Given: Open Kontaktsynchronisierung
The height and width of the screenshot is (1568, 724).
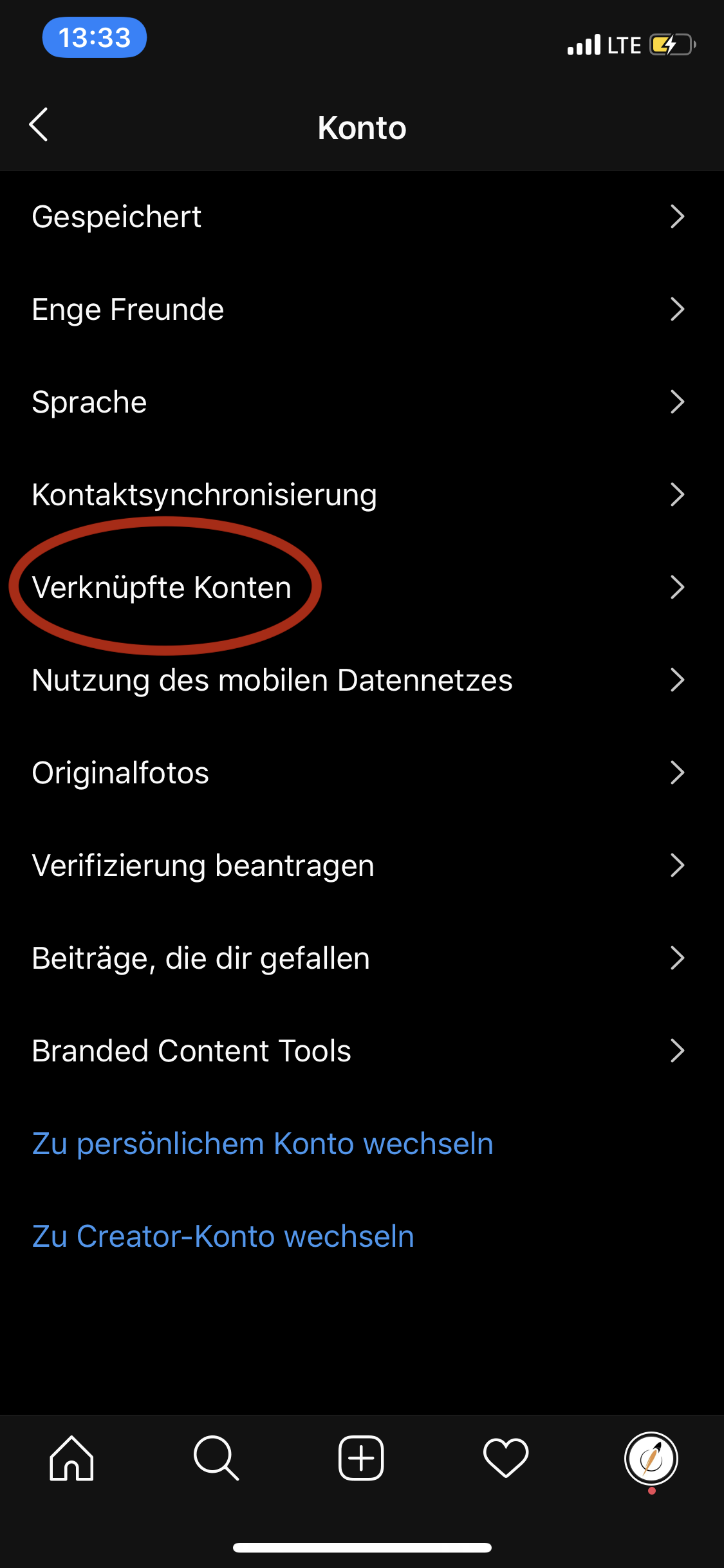Looking at the screenshot, I should coord(362,495).
